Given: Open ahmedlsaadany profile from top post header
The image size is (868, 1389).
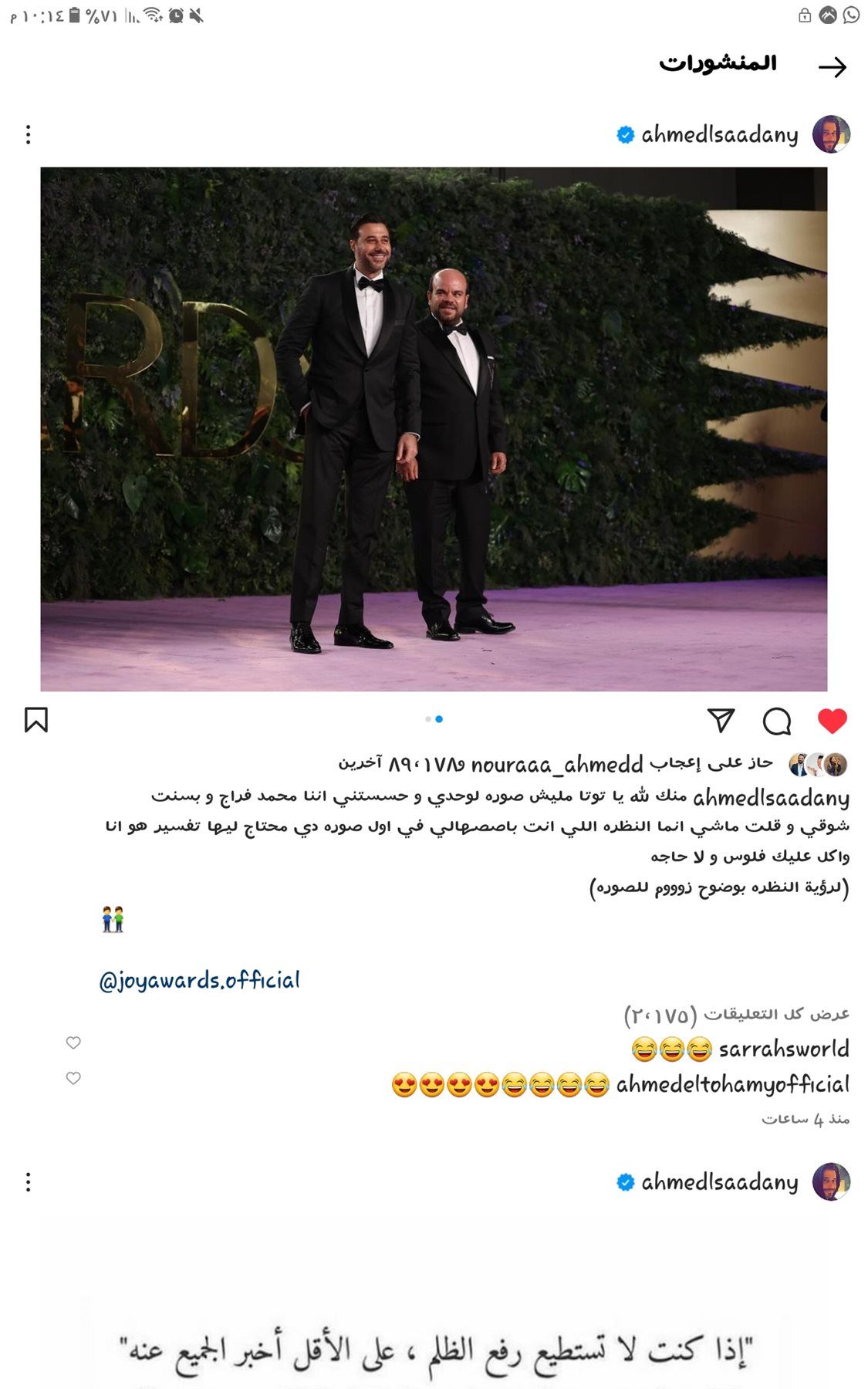Looking at the screenshot, I should pos(719,135).
